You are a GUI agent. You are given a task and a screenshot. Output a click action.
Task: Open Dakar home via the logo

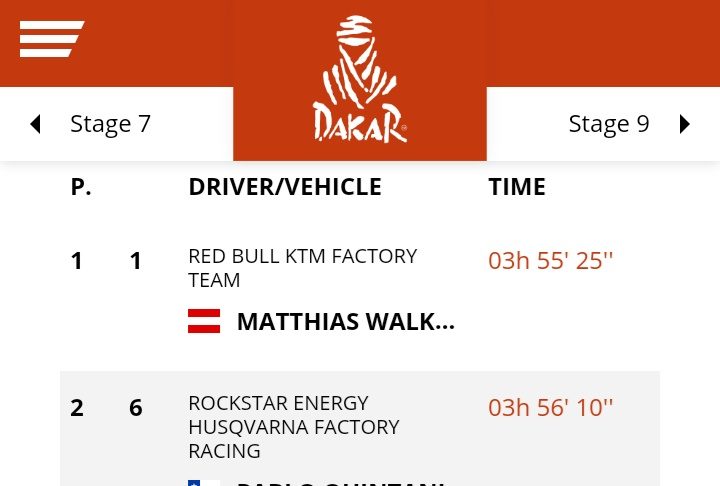(359, 80)
